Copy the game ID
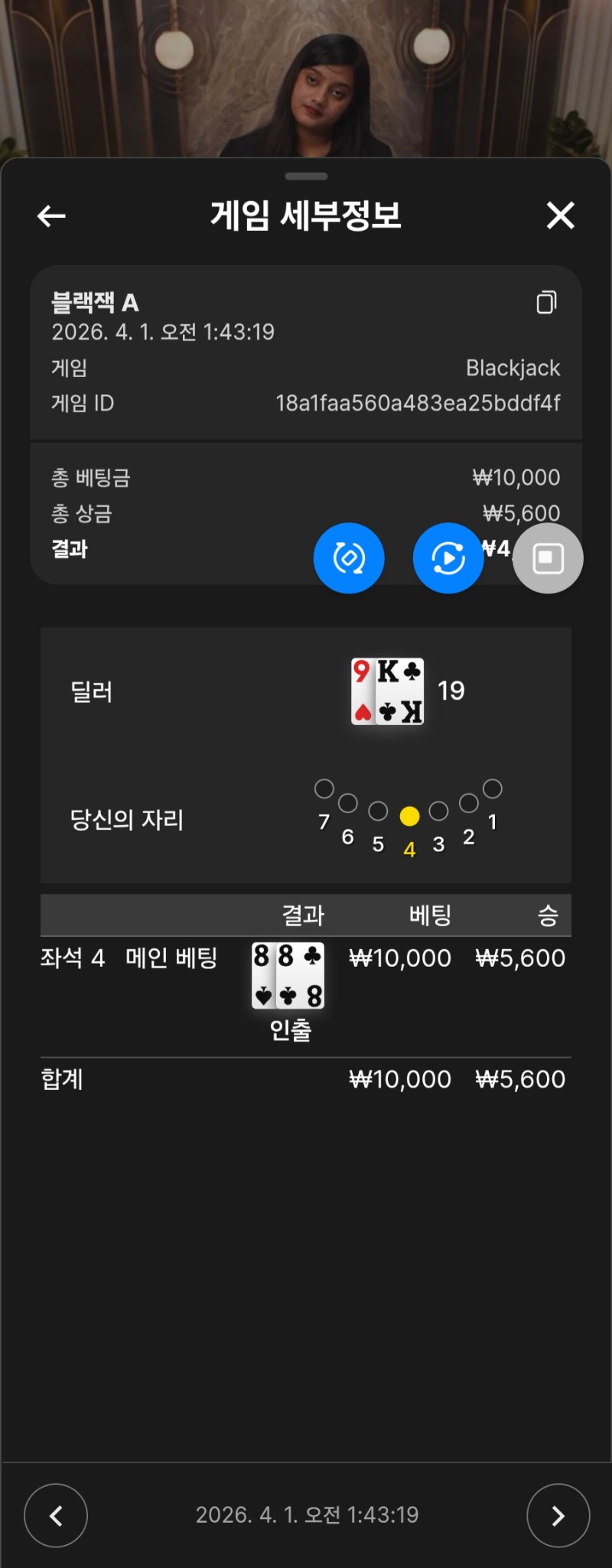Image resolution: width=612 pixels, height=1568 pixels. click(x=546, y=302)
